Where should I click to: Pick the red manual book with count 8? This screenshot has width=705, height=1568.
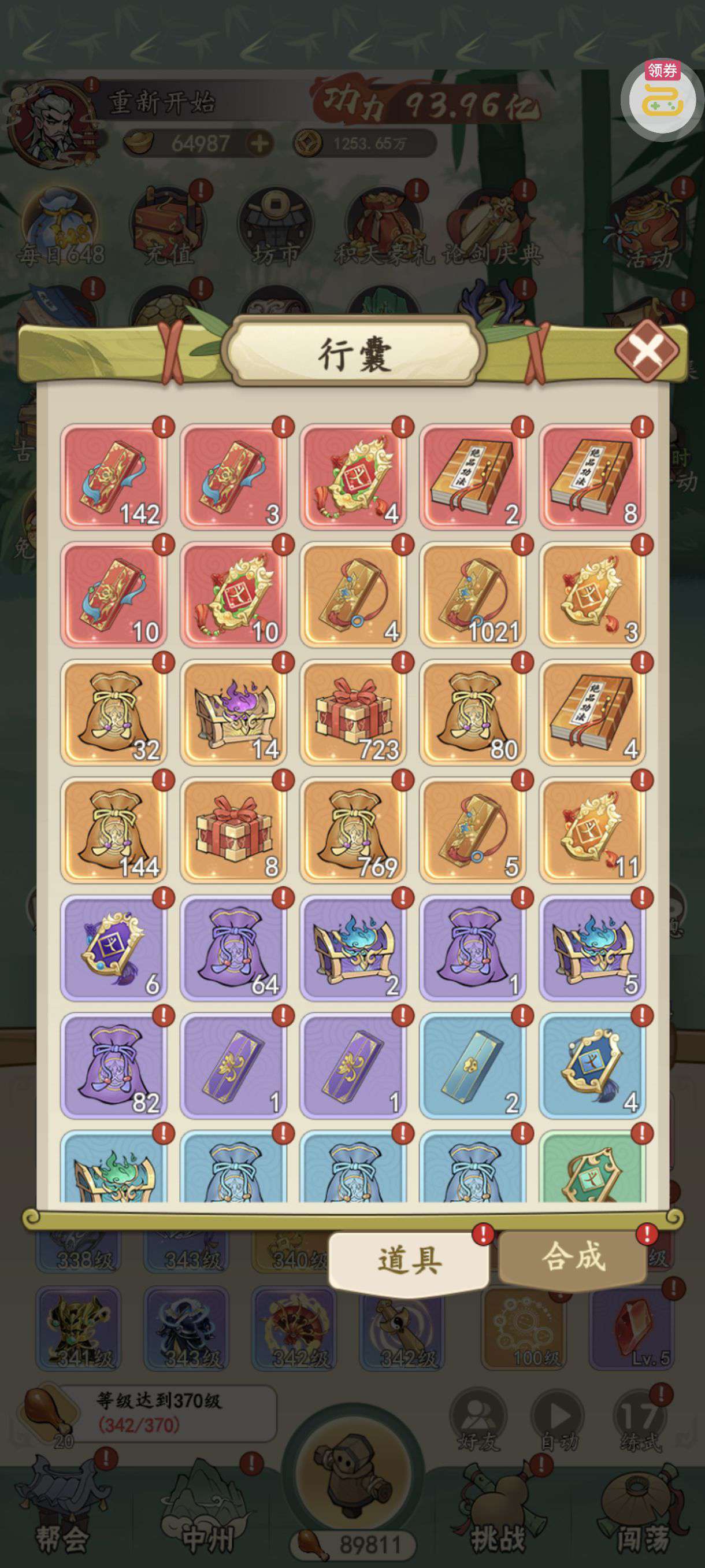(x=592, y=477)
